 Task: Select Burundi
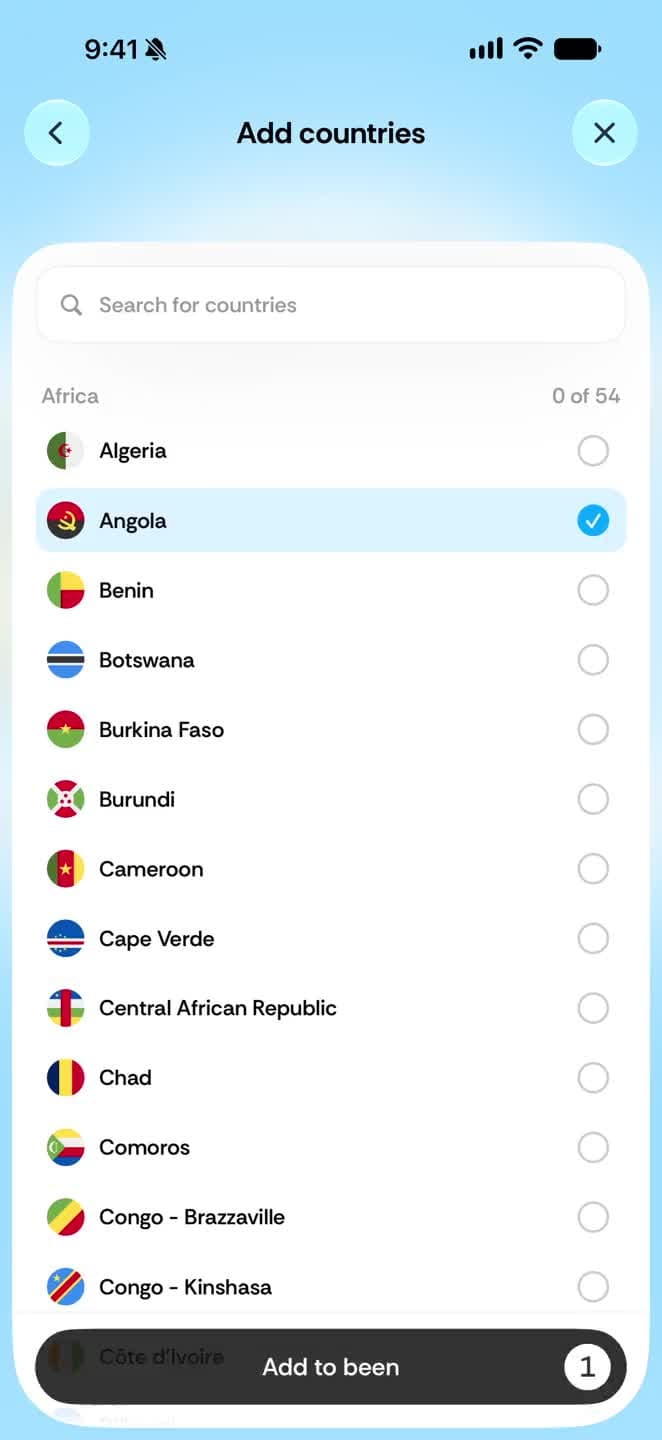click(331, 799)
